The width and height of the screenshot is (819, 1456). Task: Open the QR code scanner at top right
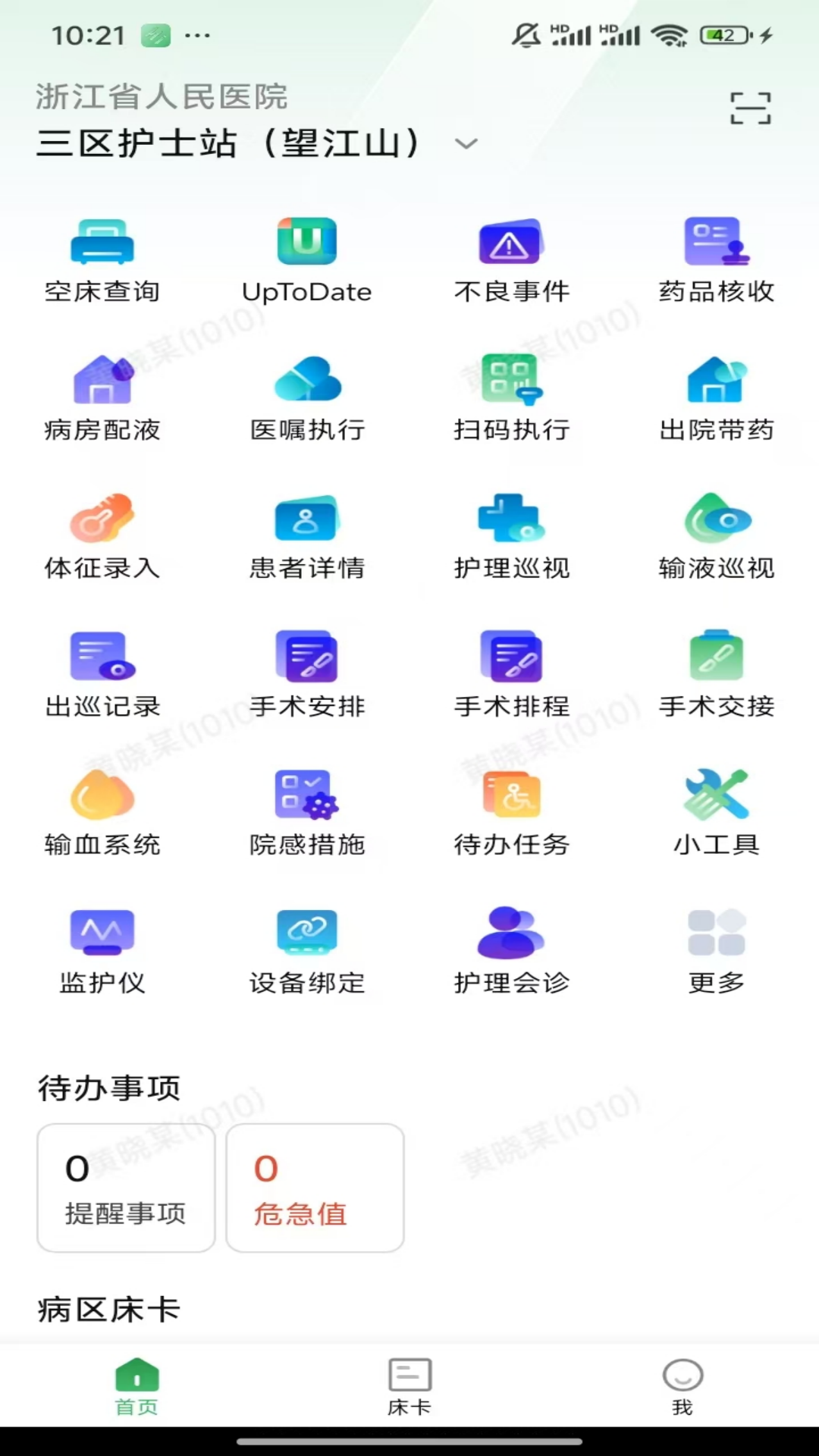pos(749,108)
